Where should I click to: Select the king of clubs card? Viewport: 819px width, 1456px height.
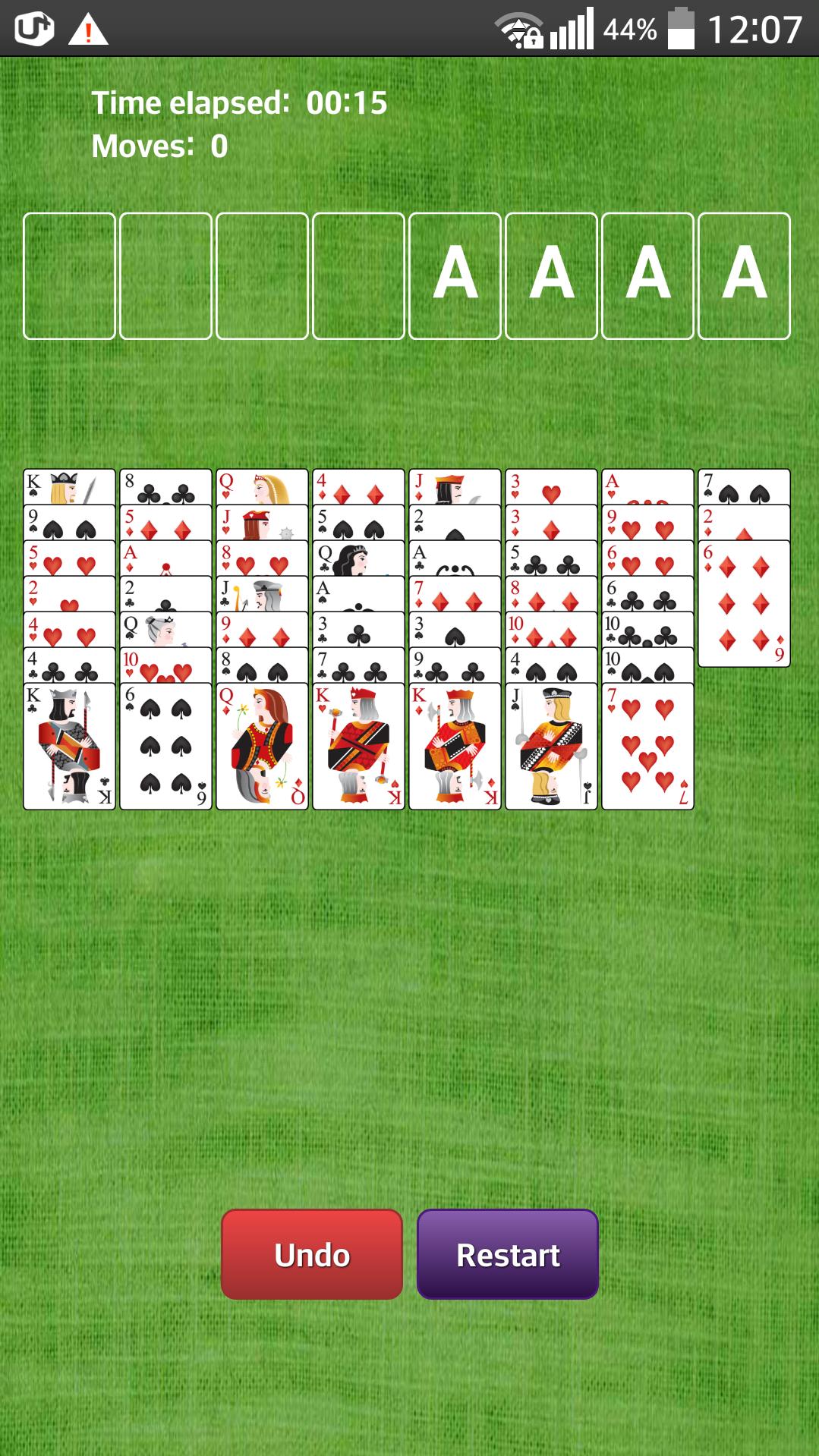click(x=69, y=747)
